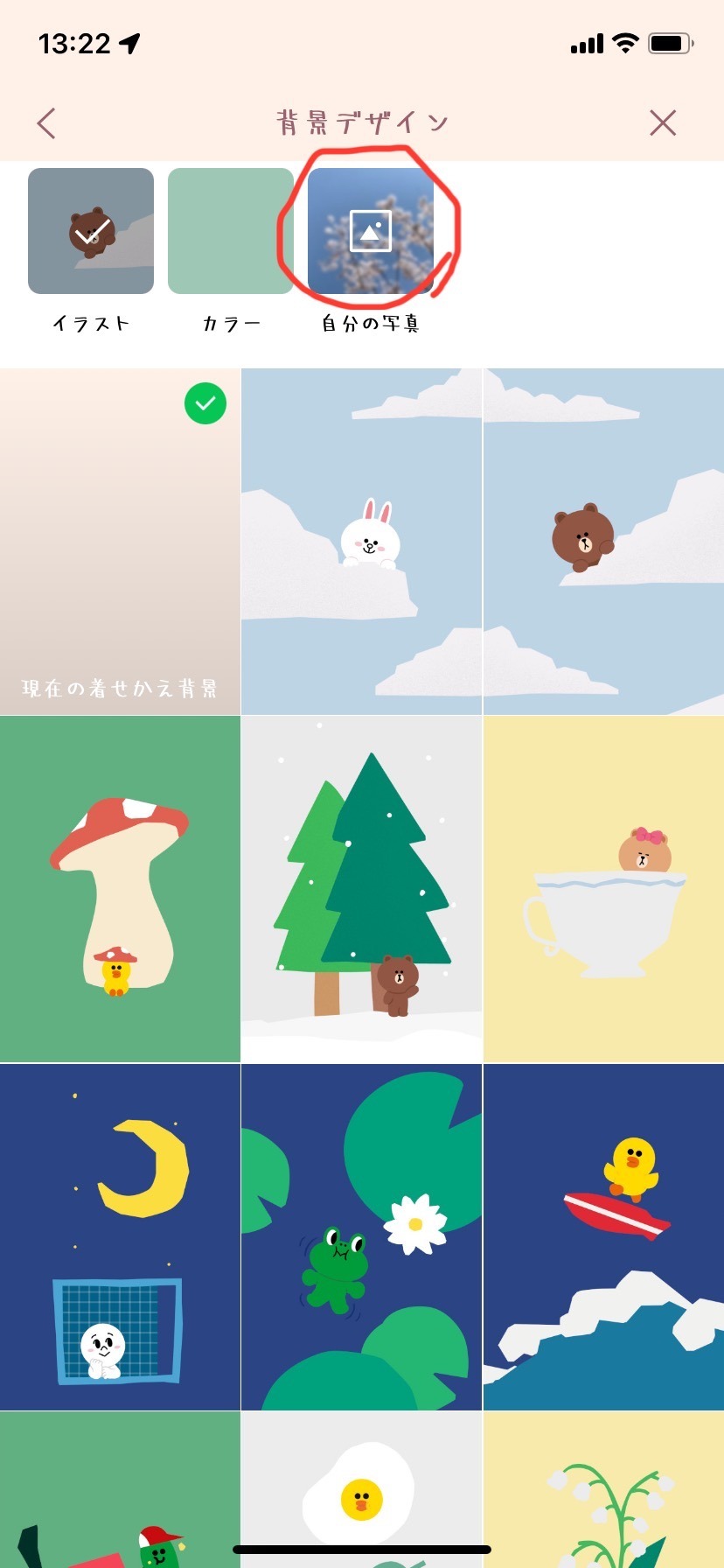Select the snowy pine trees background
The image size is (724, 1568).
361,889
